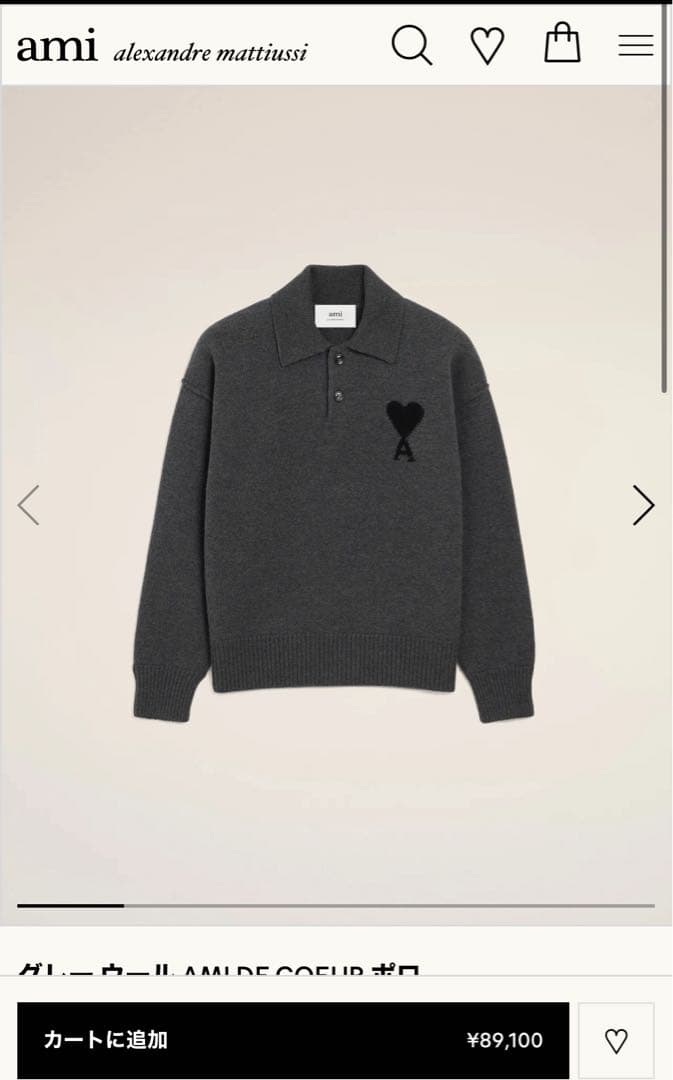
Task: Open the shopping bag
Action: point(562,44)
